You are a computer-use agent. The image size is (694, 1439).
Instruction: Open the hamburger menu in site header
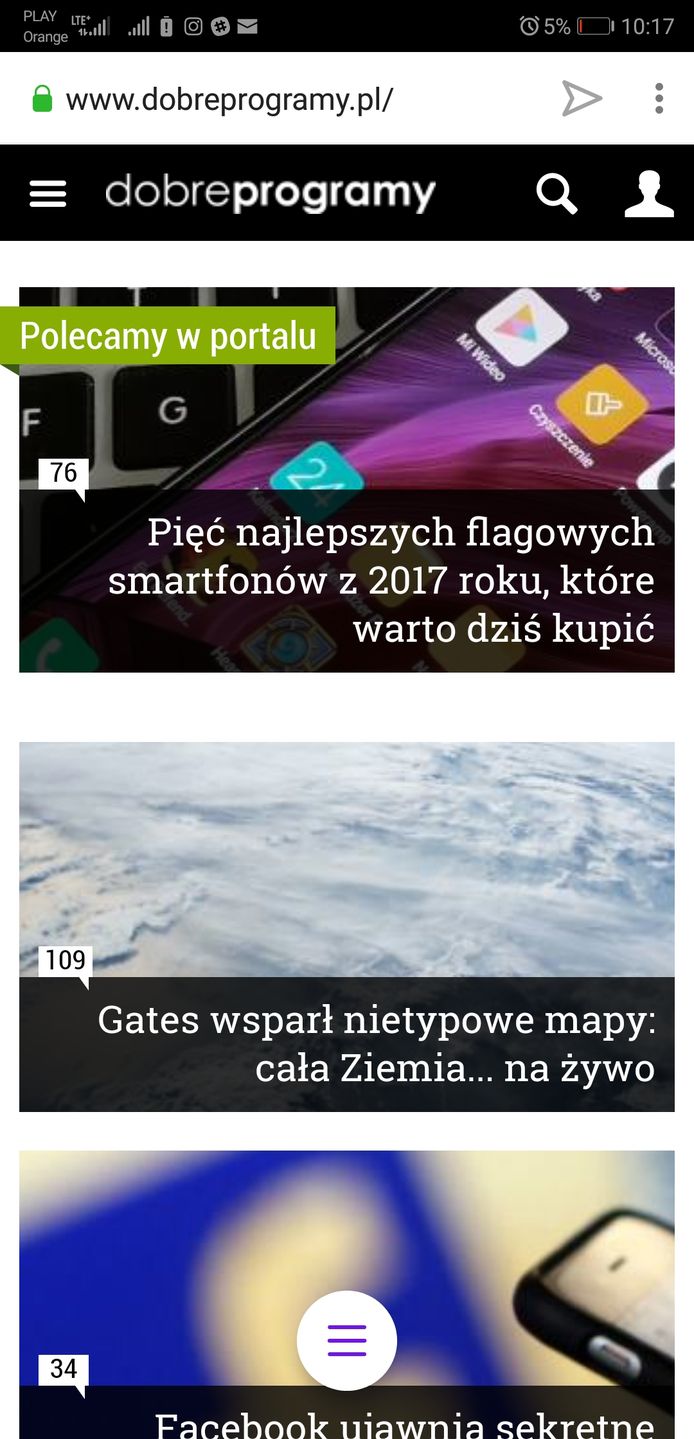coord(48,193)
